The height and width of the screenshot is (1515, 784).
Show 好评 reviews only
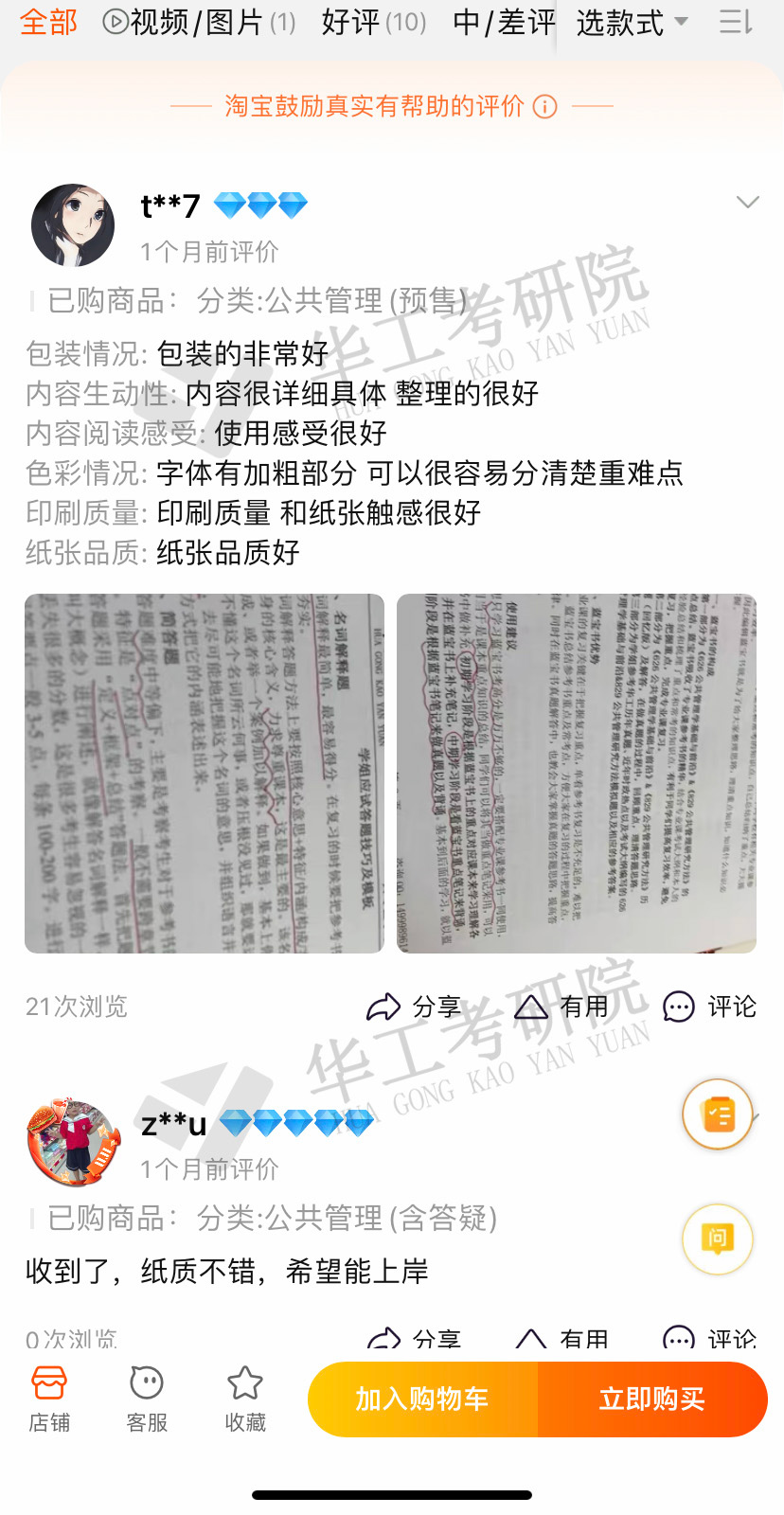[373, 22]
